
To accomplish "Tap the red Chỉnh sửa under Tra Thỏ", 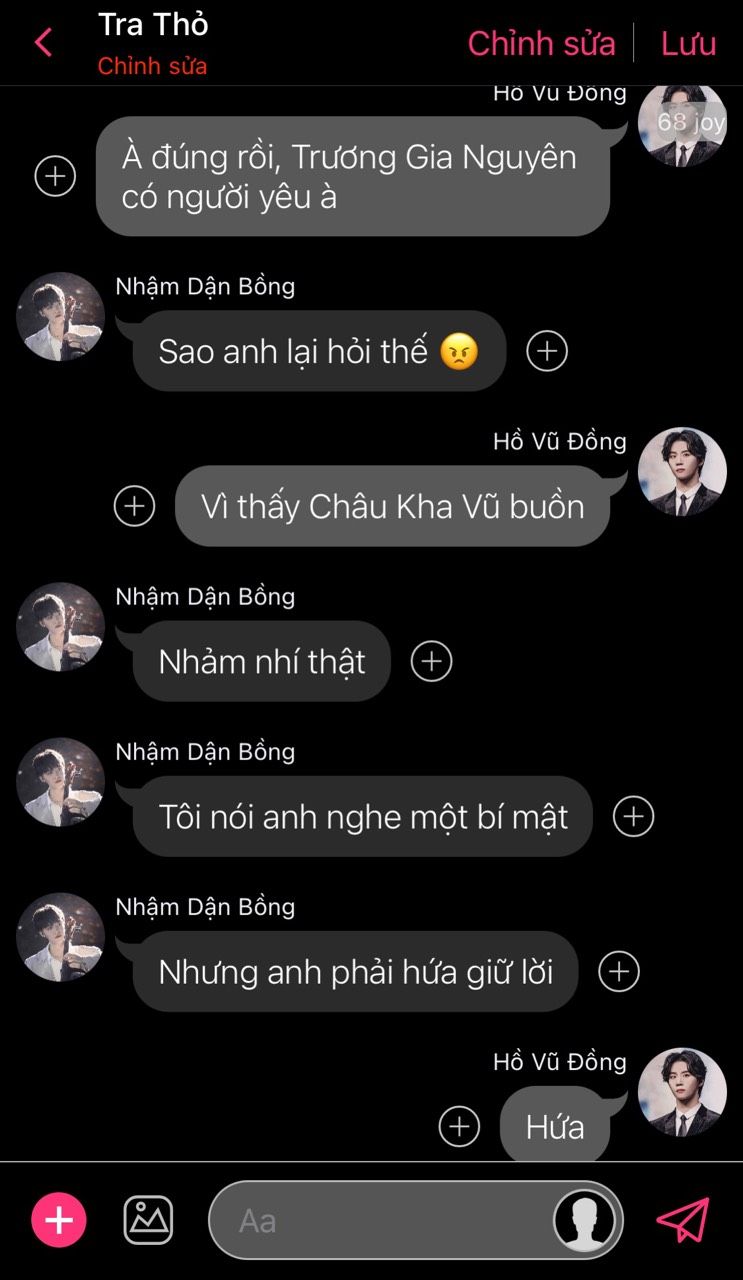I will pos(152,67).
